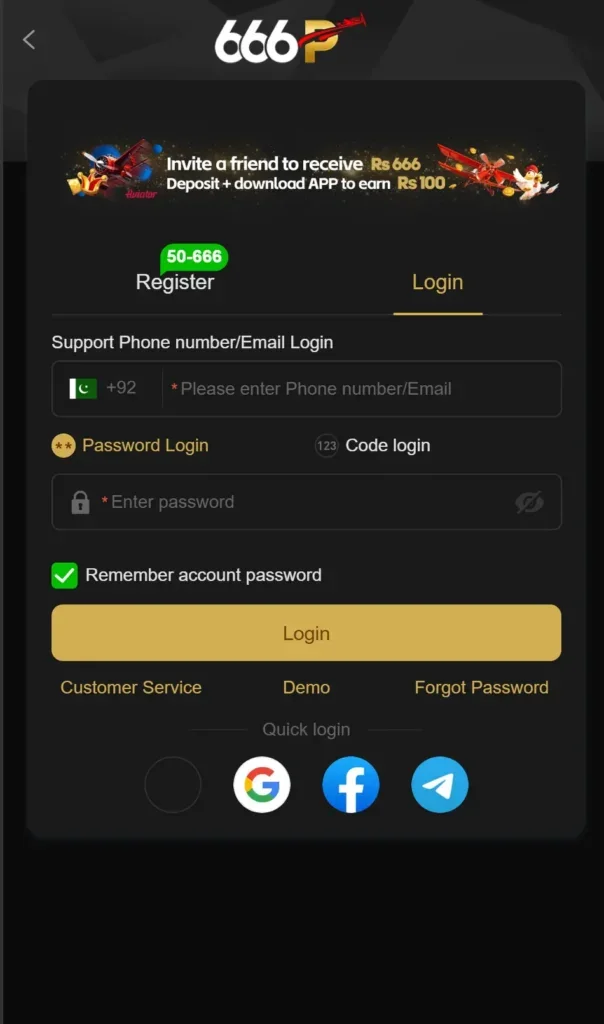Sign in with Facebook
The height and width of the screenshot is (1024, 604).
pos(351,785)
